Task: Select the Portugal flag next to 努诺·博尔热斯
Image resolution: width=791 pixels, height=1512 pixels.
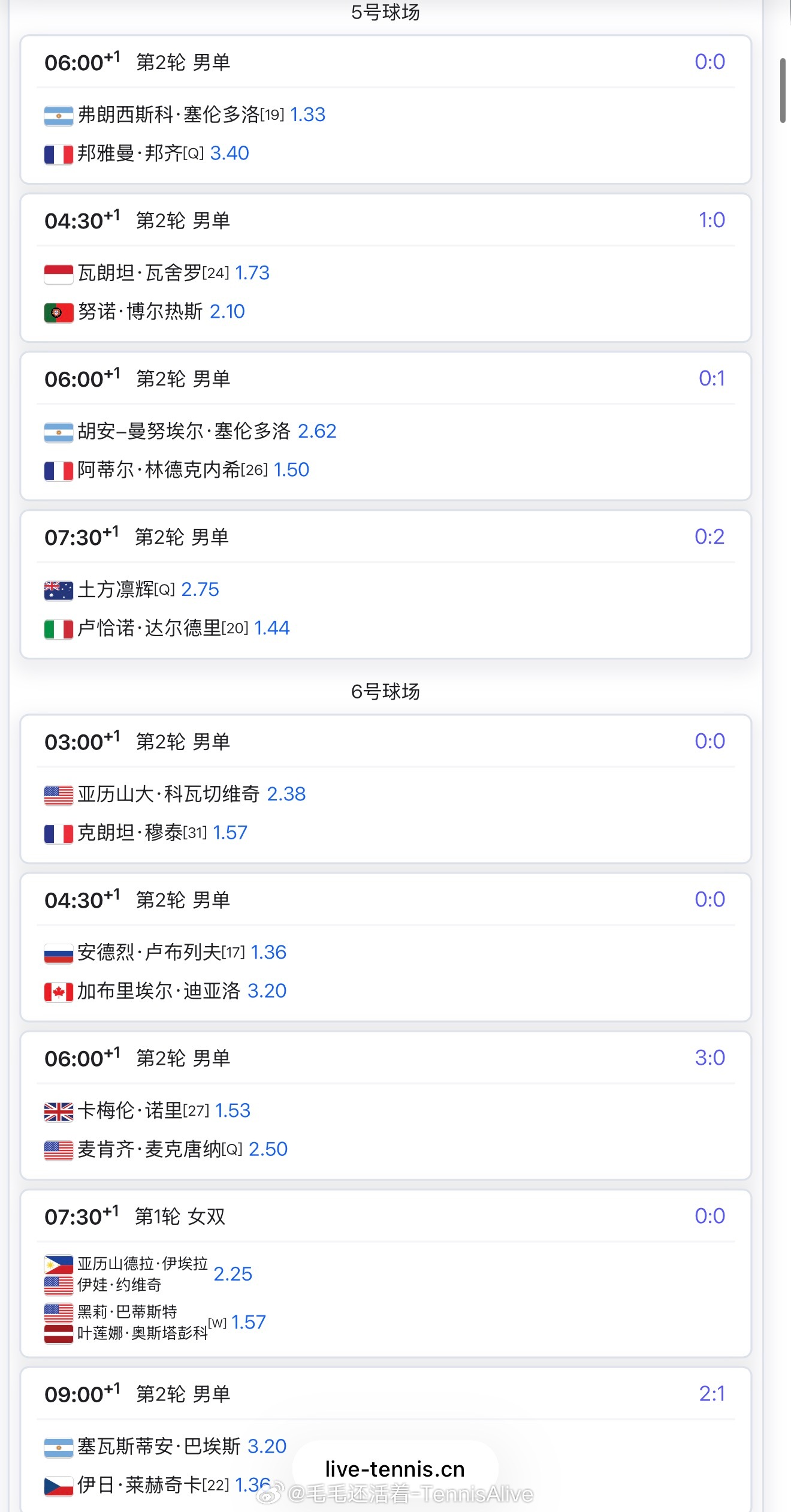Action: pos(58,311)
